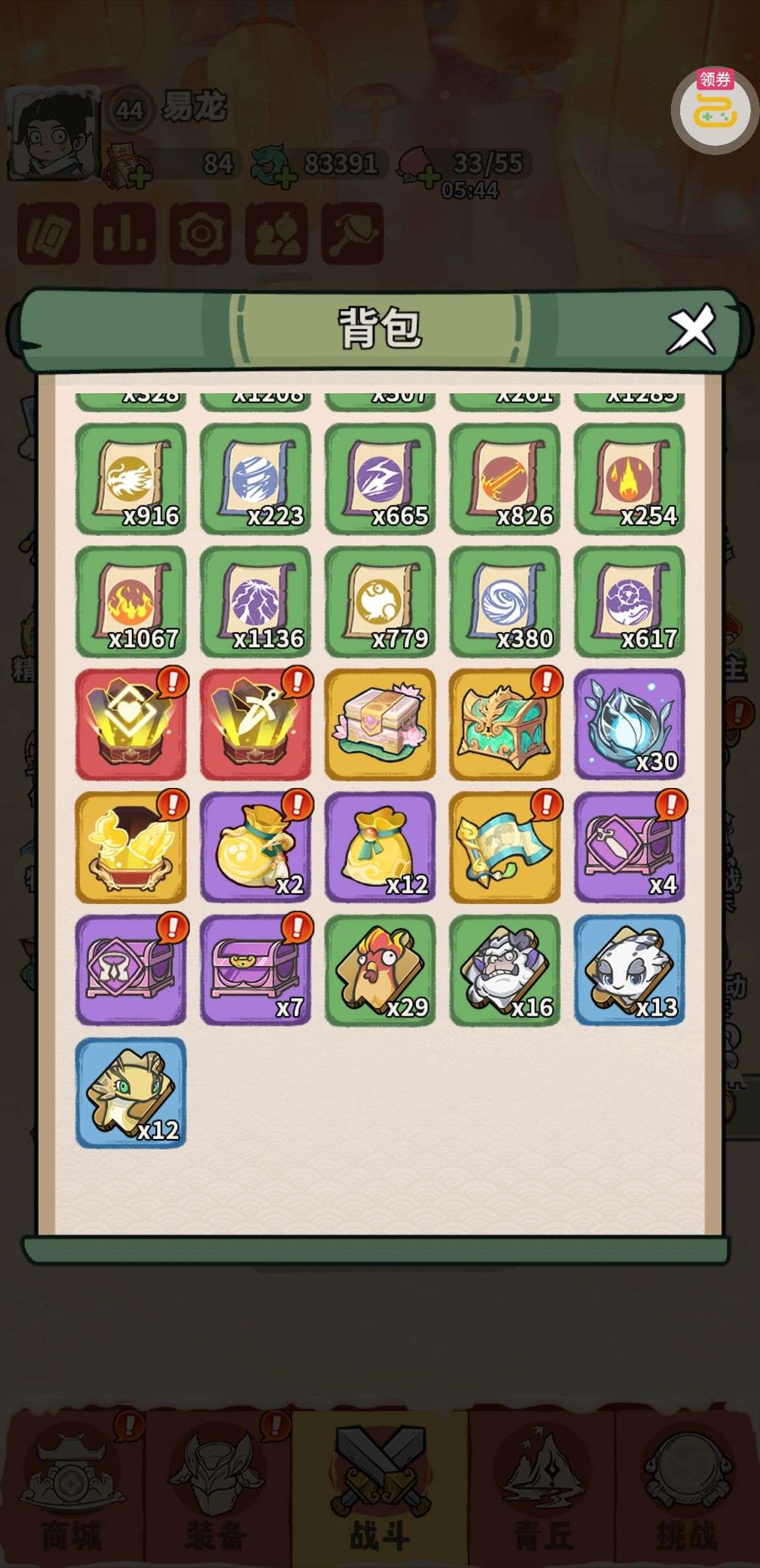Select the dragon scroll with x916

tap(131, 478)
